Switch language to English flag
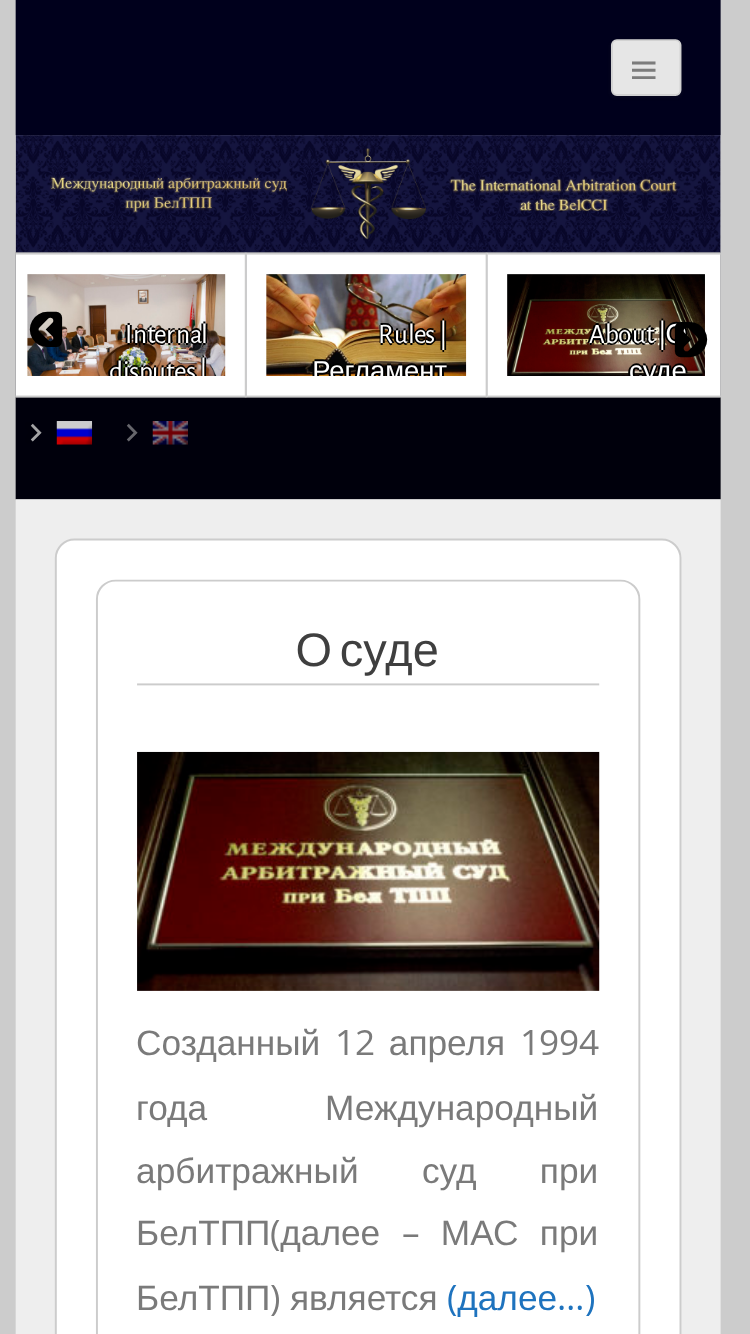750x1334 pixels. tap(170, 432)
